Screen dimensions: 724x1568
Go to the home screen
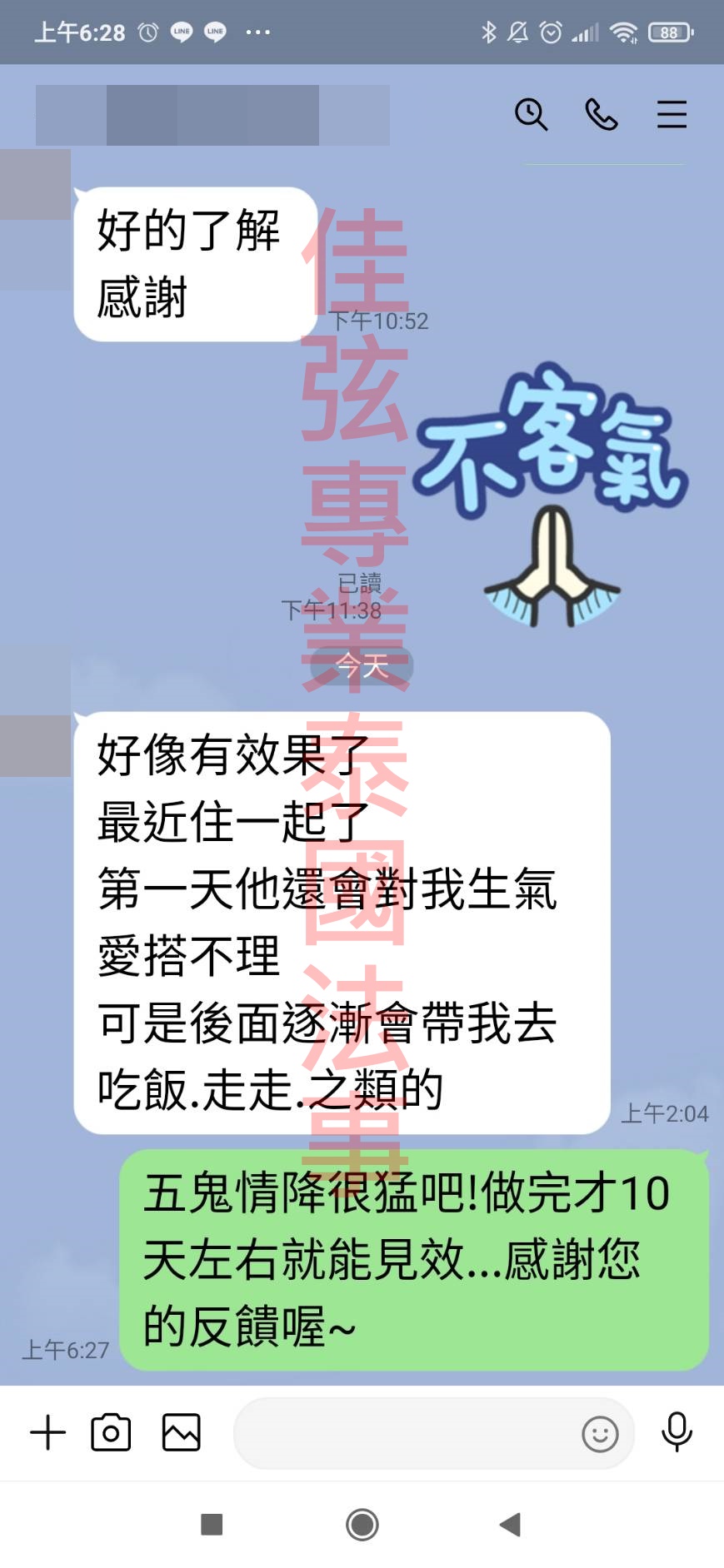point(362,1525)
